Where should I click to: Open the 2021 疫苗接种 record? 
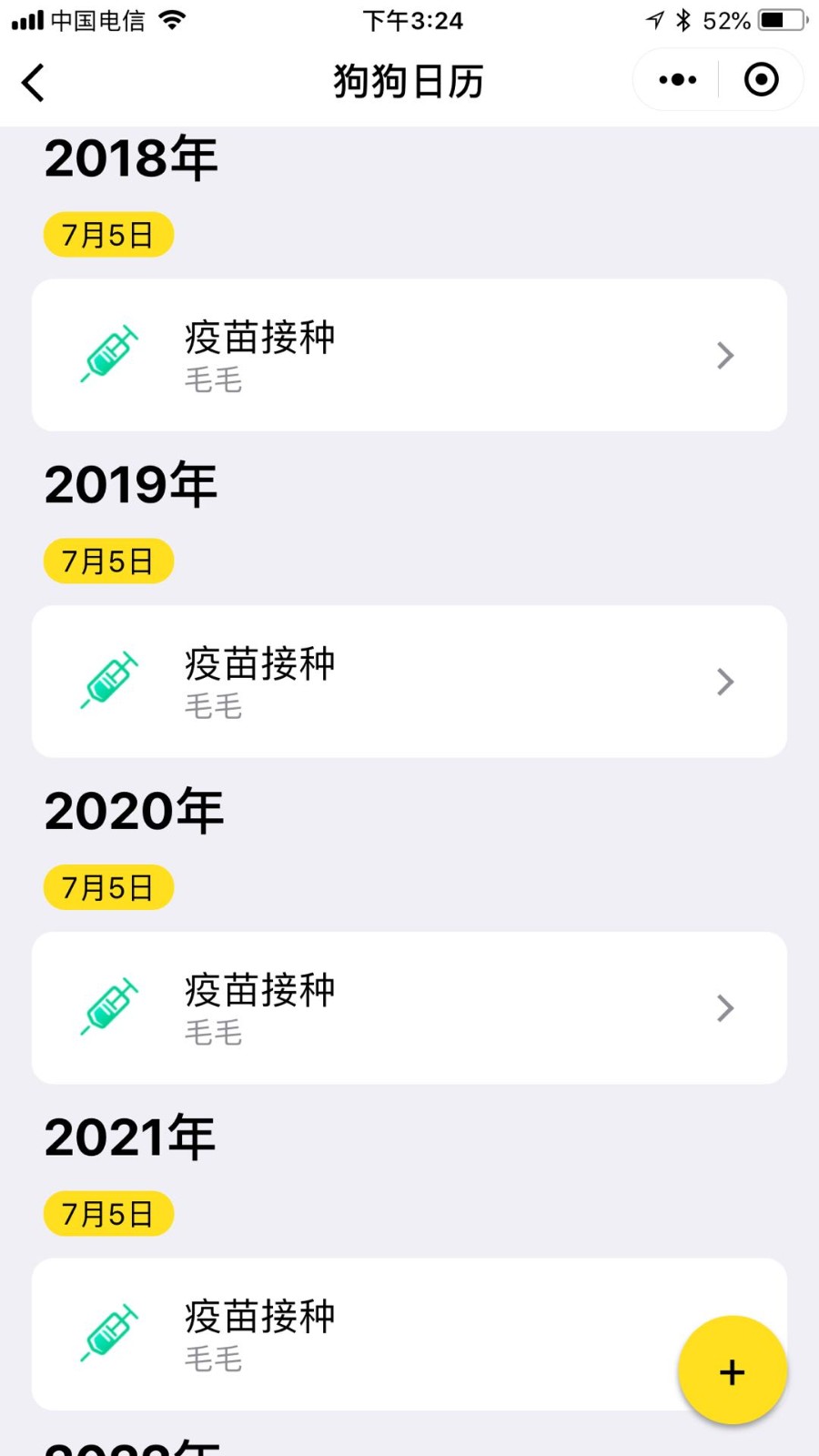tap(409, 1334)
